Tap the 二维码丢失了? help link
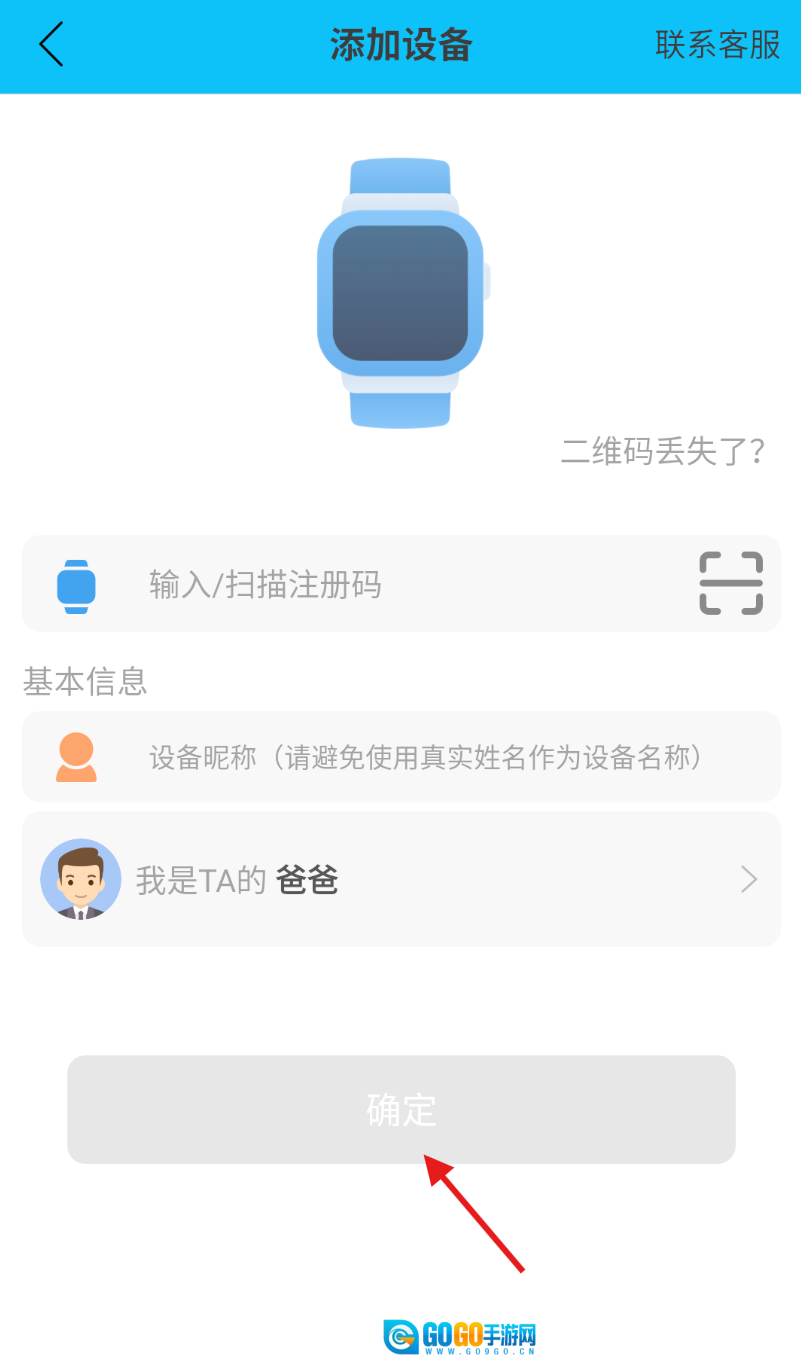801x1365 pixels. 663,451
